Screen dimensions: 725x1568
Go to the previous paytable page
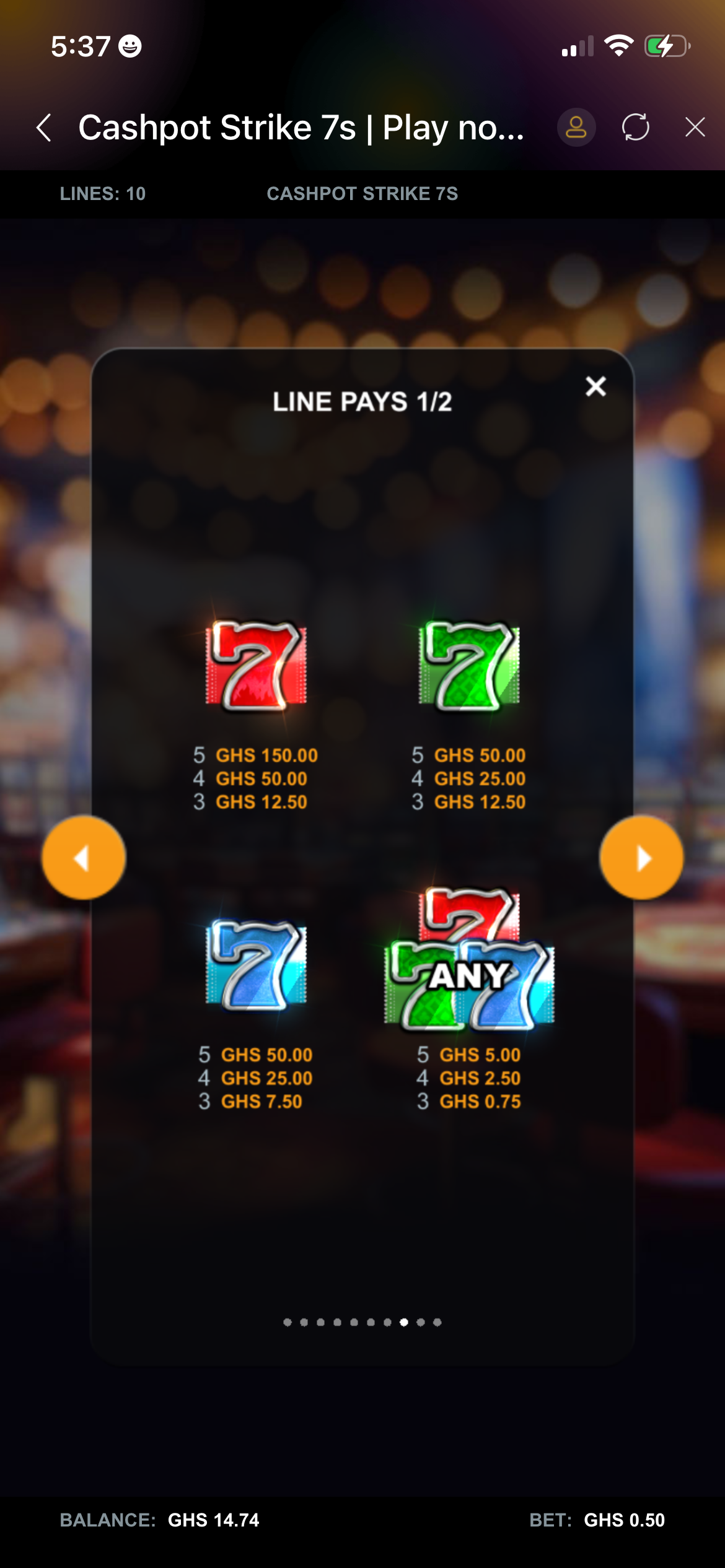coord(84,858)
